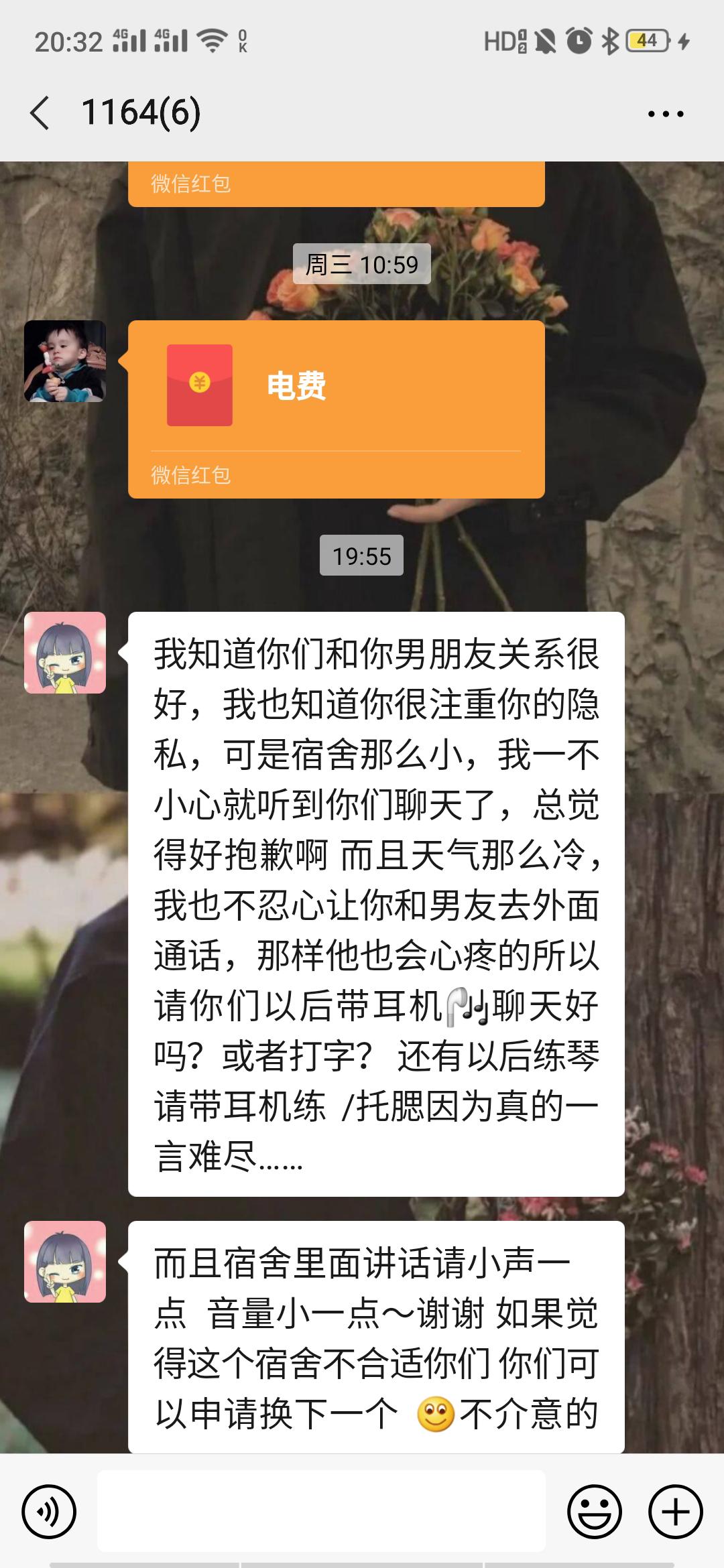Open the plus attachments menu
Viewport: 724px width, 1568px height.
pyautogui.click(x=675, y=1511)
